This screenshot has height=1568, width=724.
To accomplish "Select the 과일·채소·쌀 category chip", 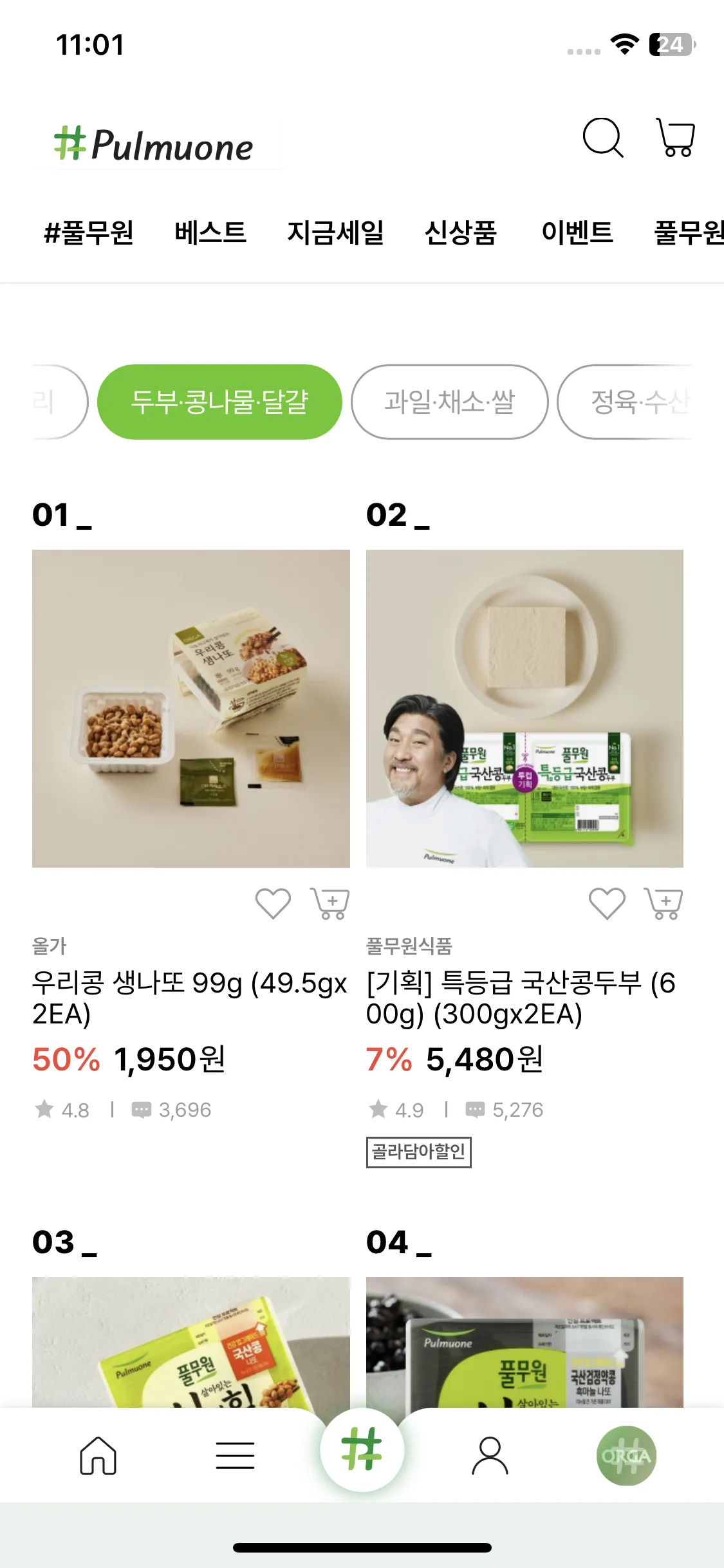I will [x=449, y=402].
